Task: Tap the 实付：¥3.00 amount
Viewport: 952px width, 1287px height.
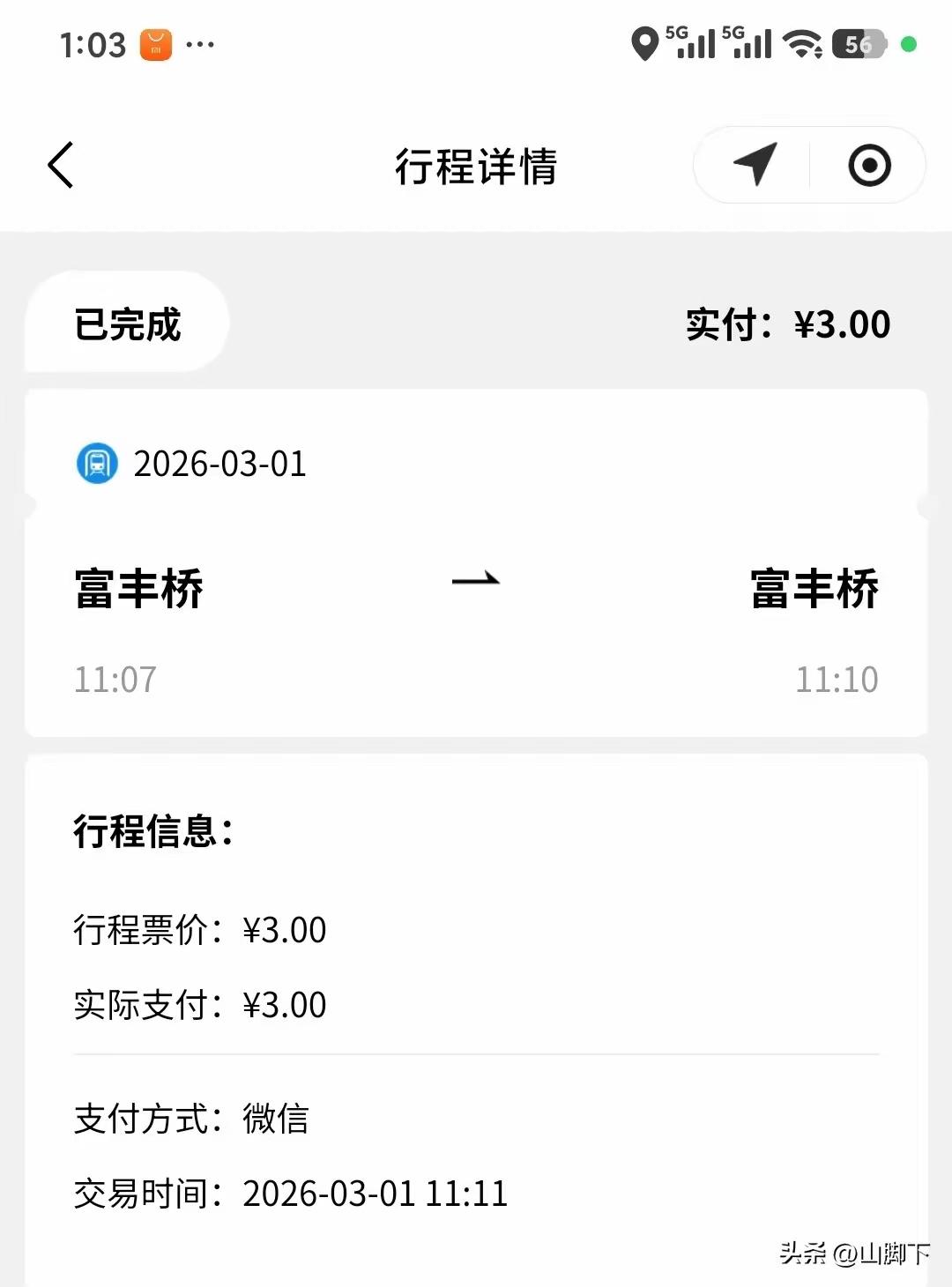Action: [787, 324]
